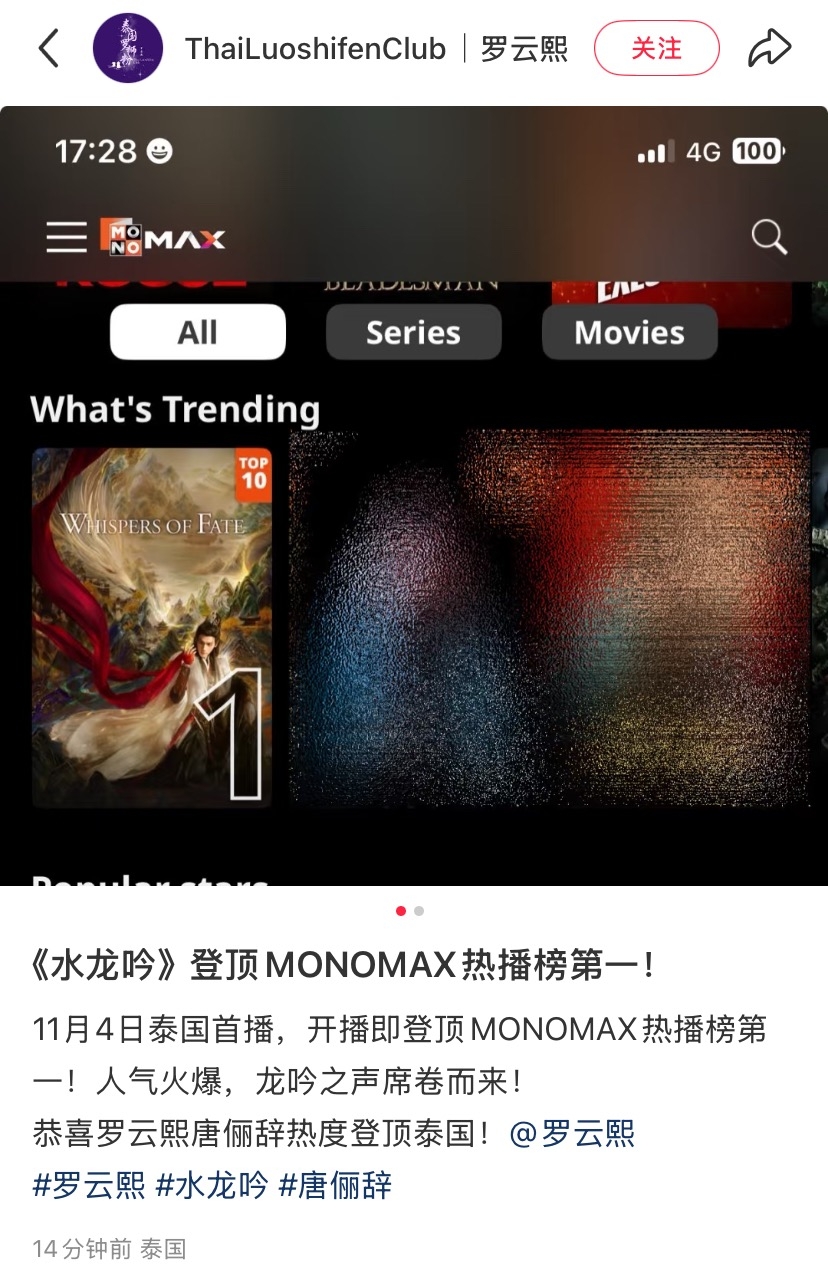Open the #罗云熙 hashtag
828x1278 pixels.
click(x=88, y=1186)
